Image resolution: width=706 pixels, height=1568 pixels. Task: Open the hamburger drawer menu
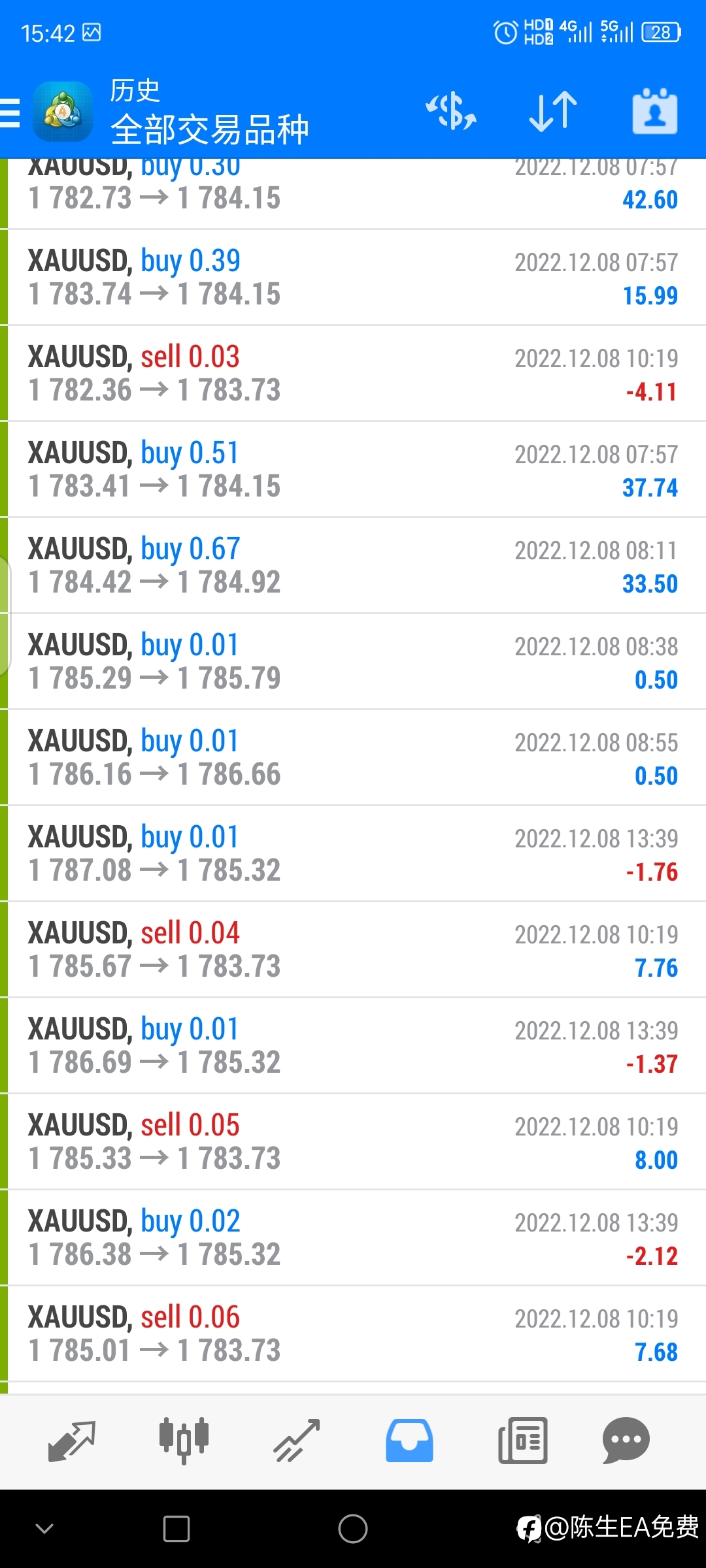click(x=10, y=112)
